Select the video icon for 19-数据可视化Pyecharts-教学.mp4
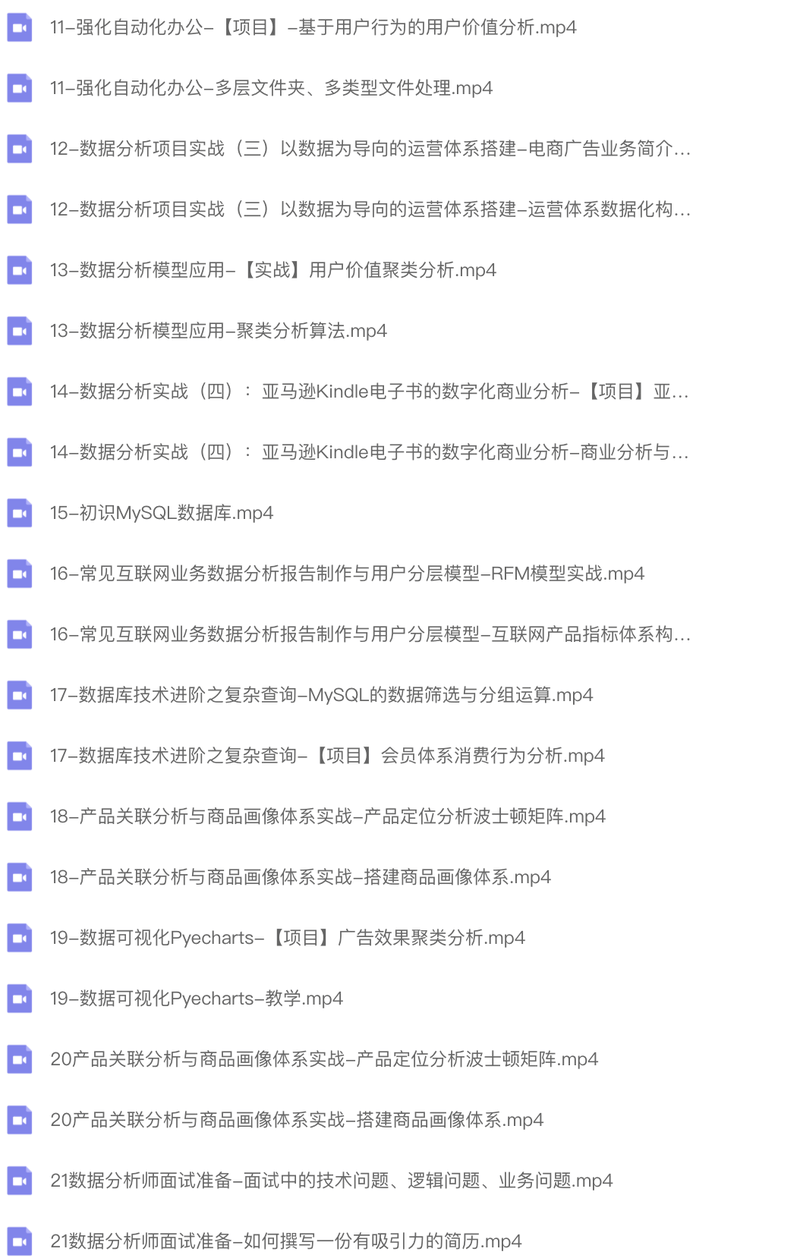Screen dimensions: 800x1258 click(x=18, y=998)
